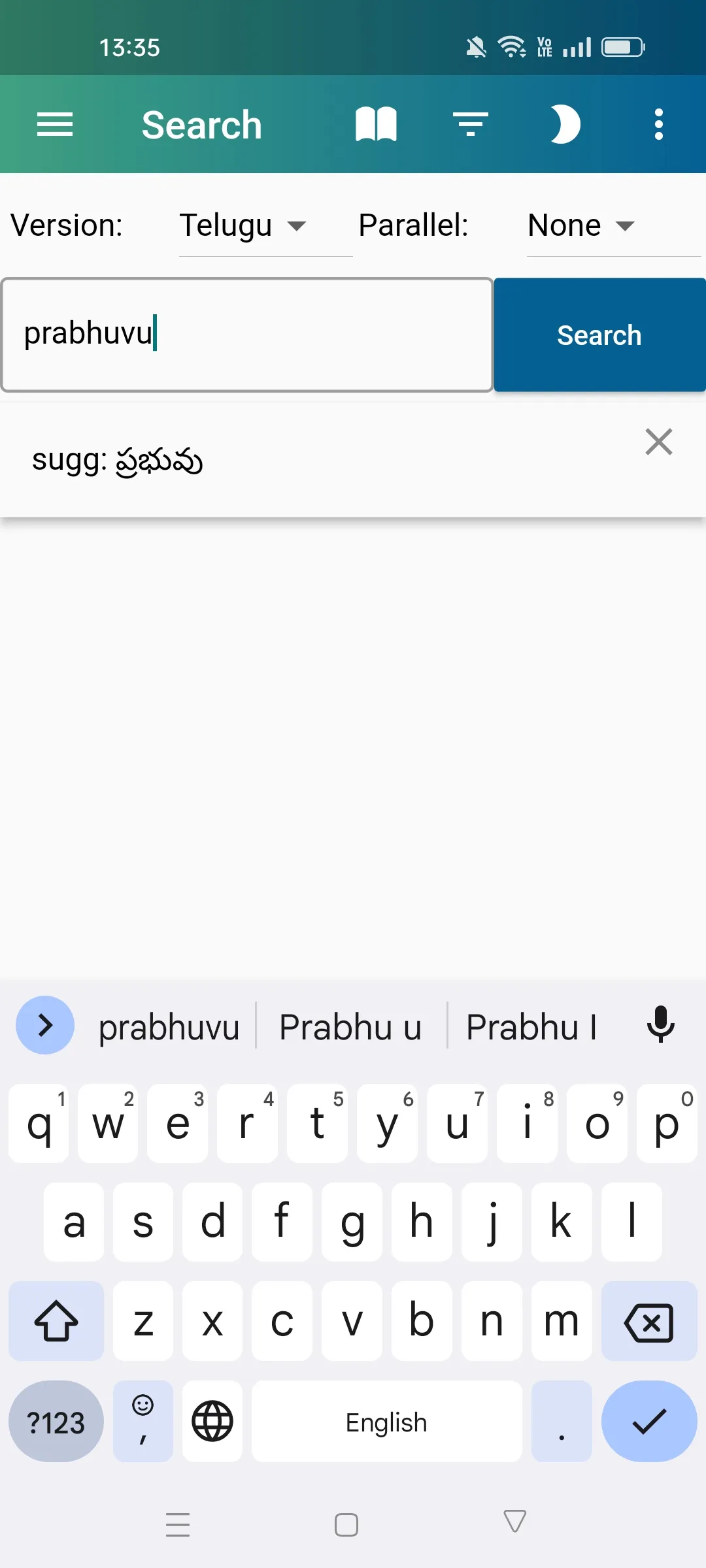The width and height of the screenshot is (706, 1568).
Task: Start voice input with the microphone
Action: tap(660, 1024)
